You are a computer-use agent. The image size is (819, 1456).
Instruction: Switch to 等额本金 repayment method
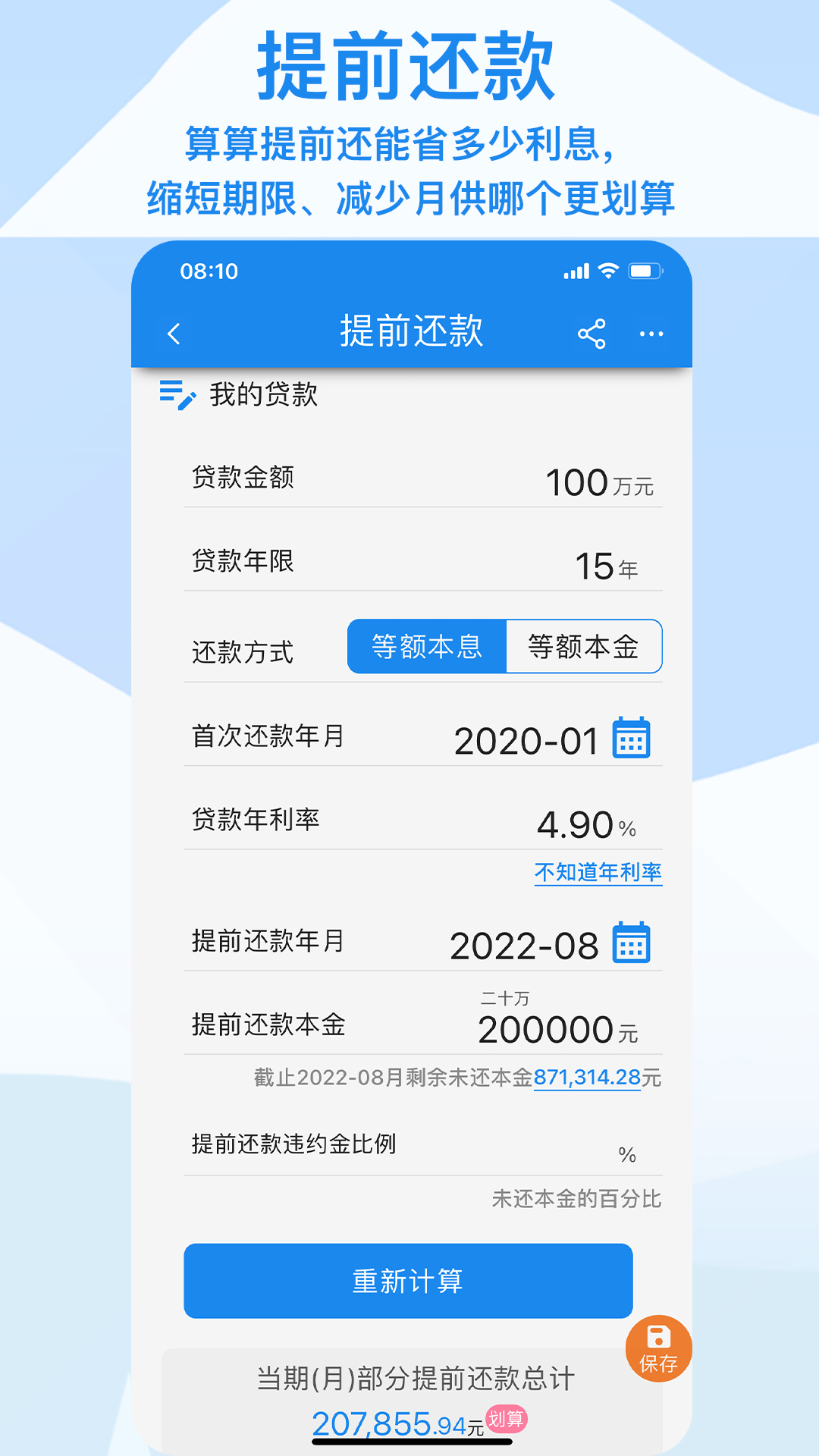pyautogui.click(x=585, y=646)
